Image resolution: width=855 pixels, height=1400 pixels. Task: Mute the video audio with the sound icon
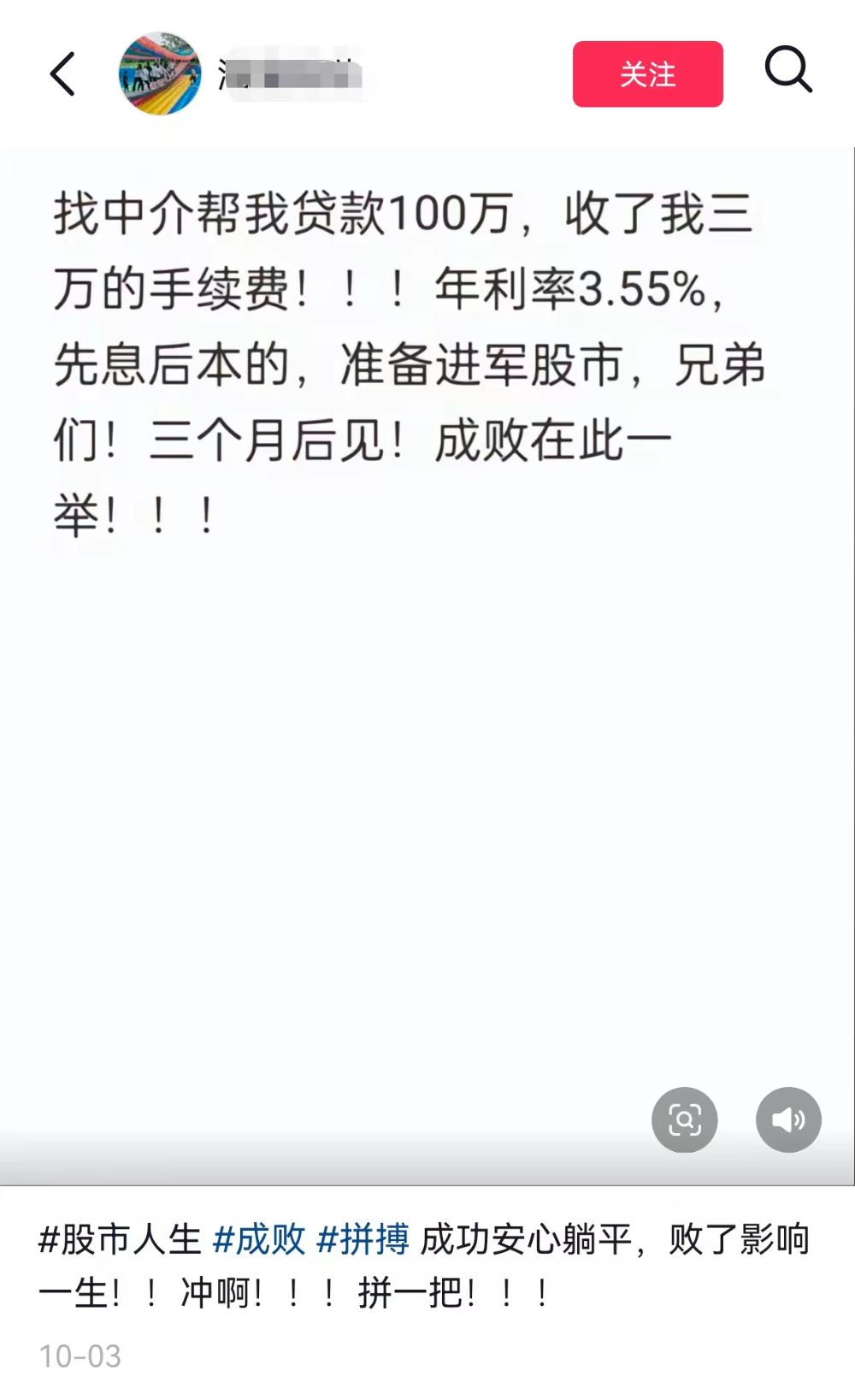pyautogui.click(x=789, y=1119)
